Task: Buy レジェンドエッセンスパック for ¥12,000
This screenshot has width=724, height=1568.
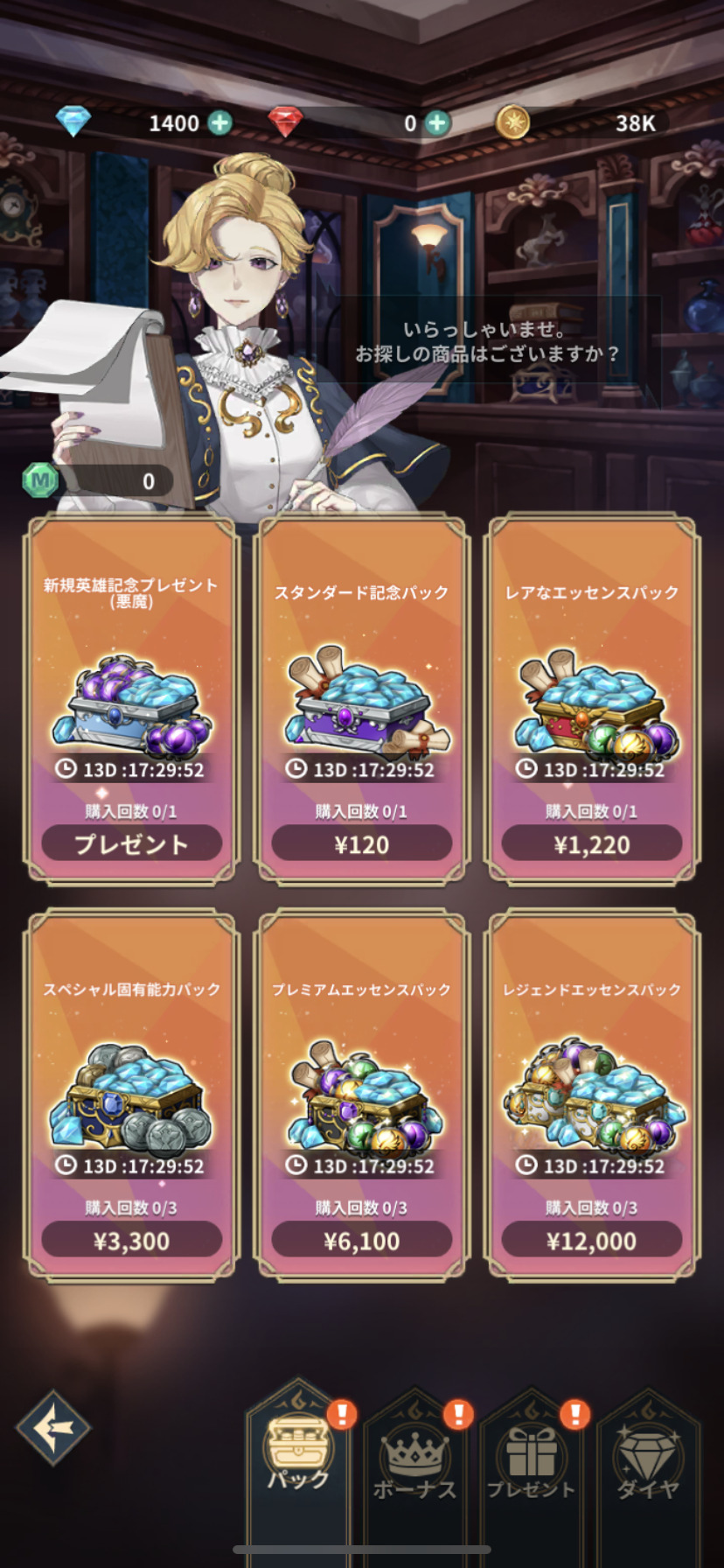Action: click(591, 1240)
